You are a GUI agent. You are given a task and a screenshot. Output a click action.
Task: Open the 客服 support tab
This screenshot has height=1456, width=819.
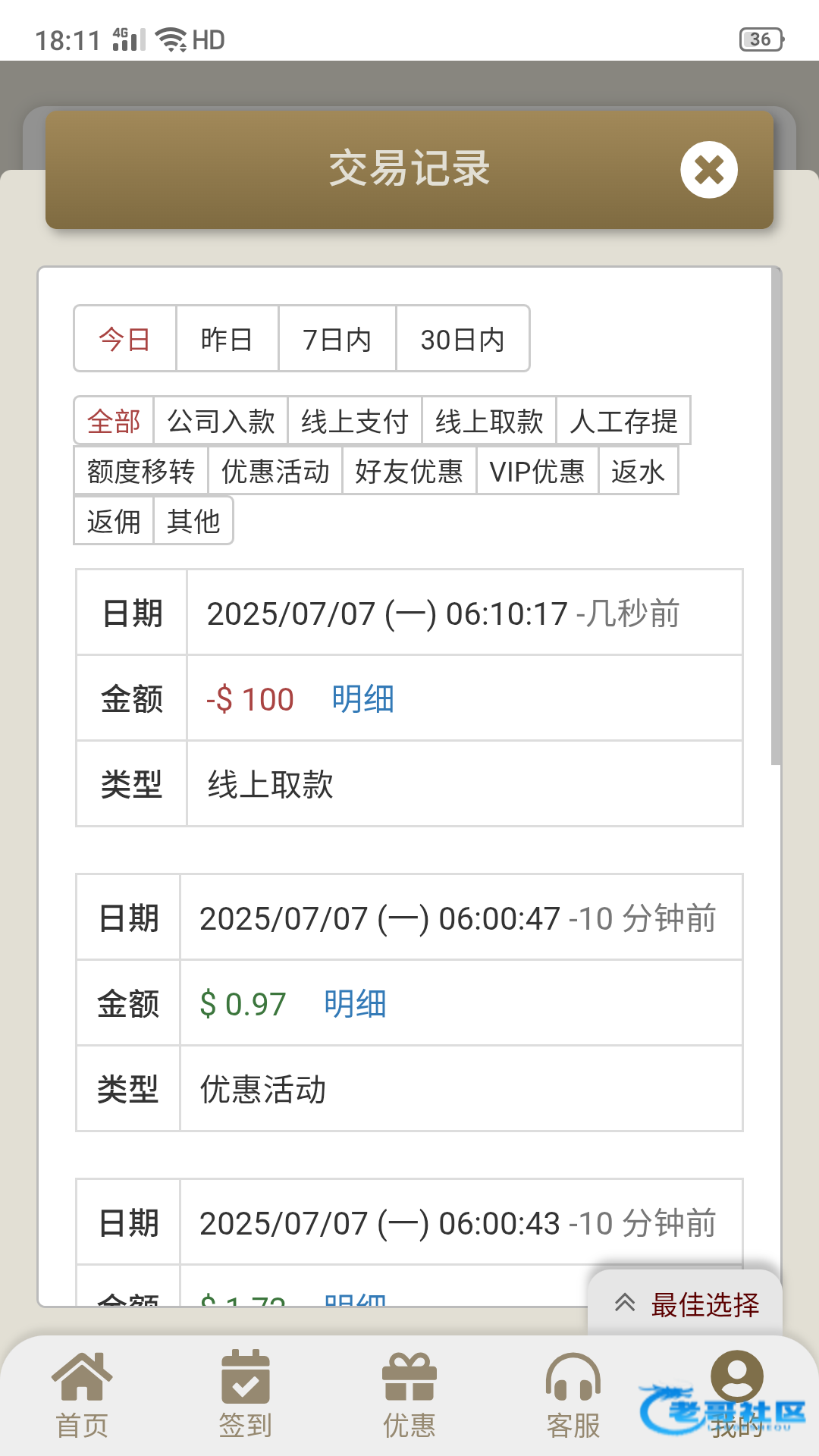pos(573,1395)
